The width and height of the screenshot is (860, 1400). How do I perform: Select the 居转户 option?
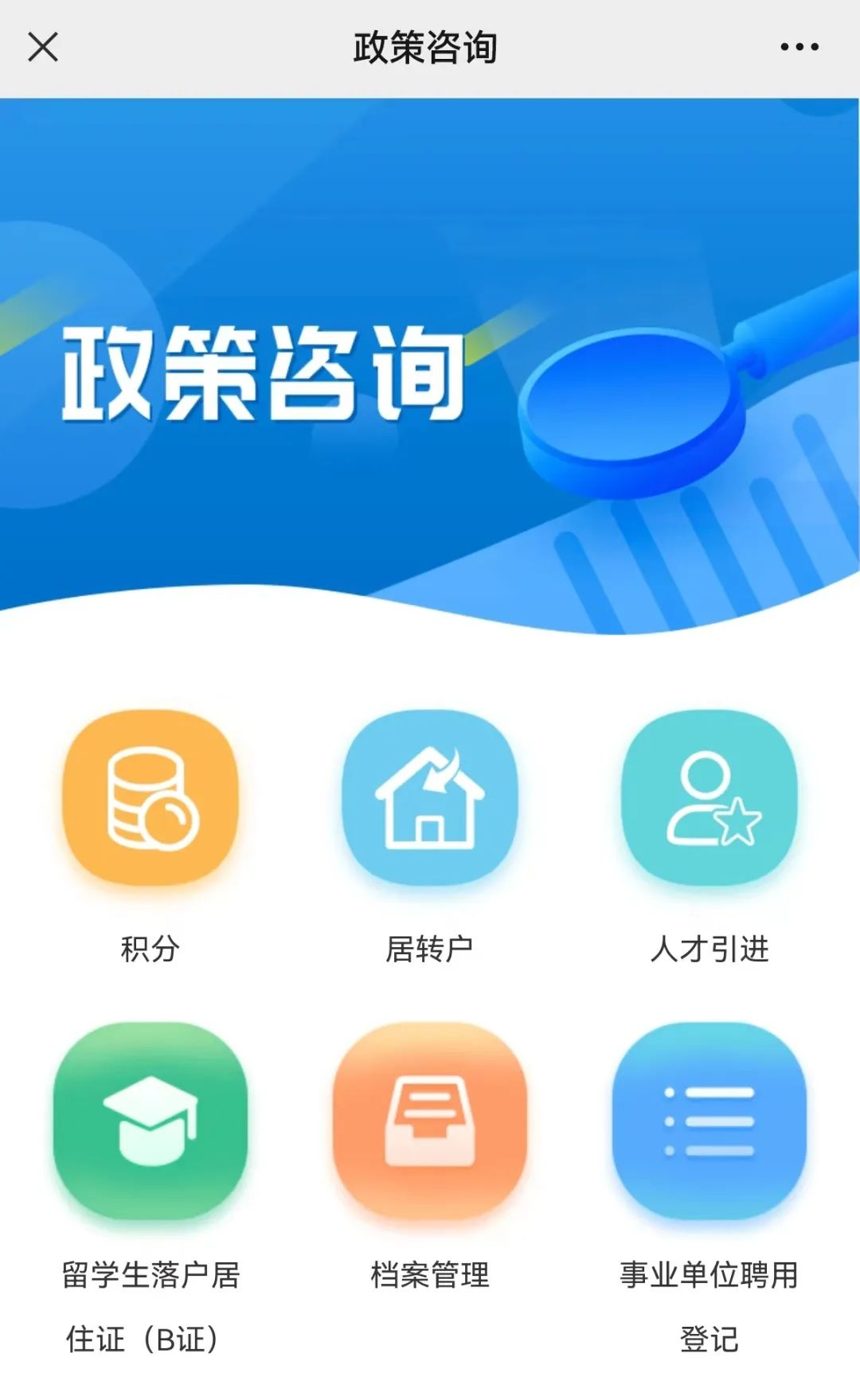tap(429, 798)
